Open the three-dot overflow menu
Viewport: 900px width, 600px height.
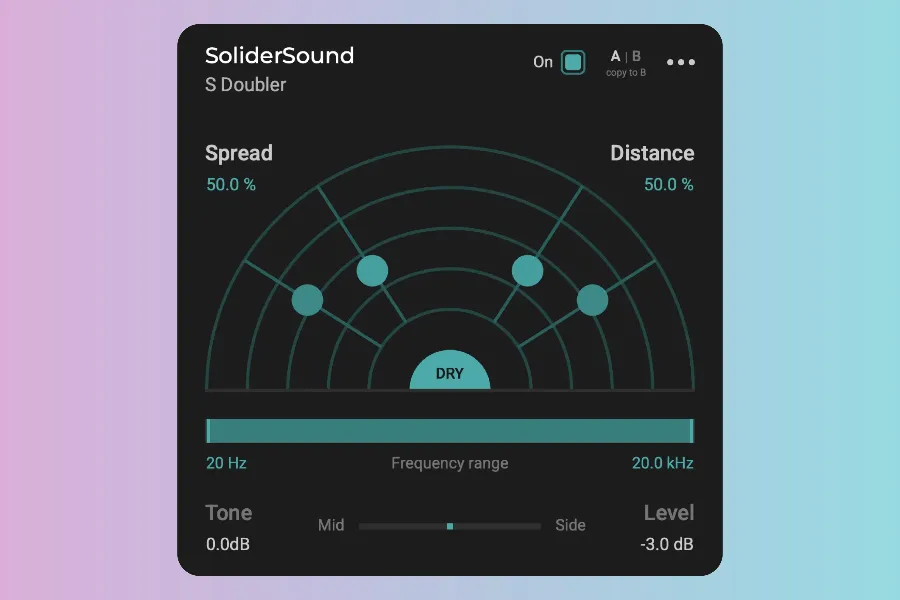(681, 62)
